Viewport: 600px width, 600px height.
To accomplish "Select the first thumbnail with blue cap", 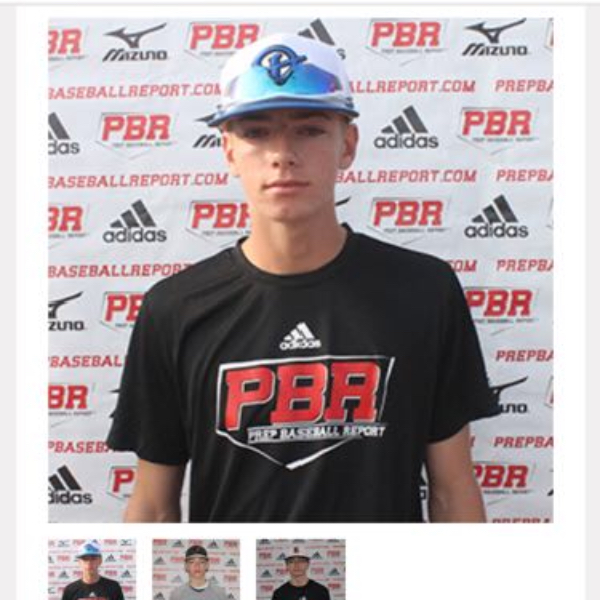I will pos(92,569).
